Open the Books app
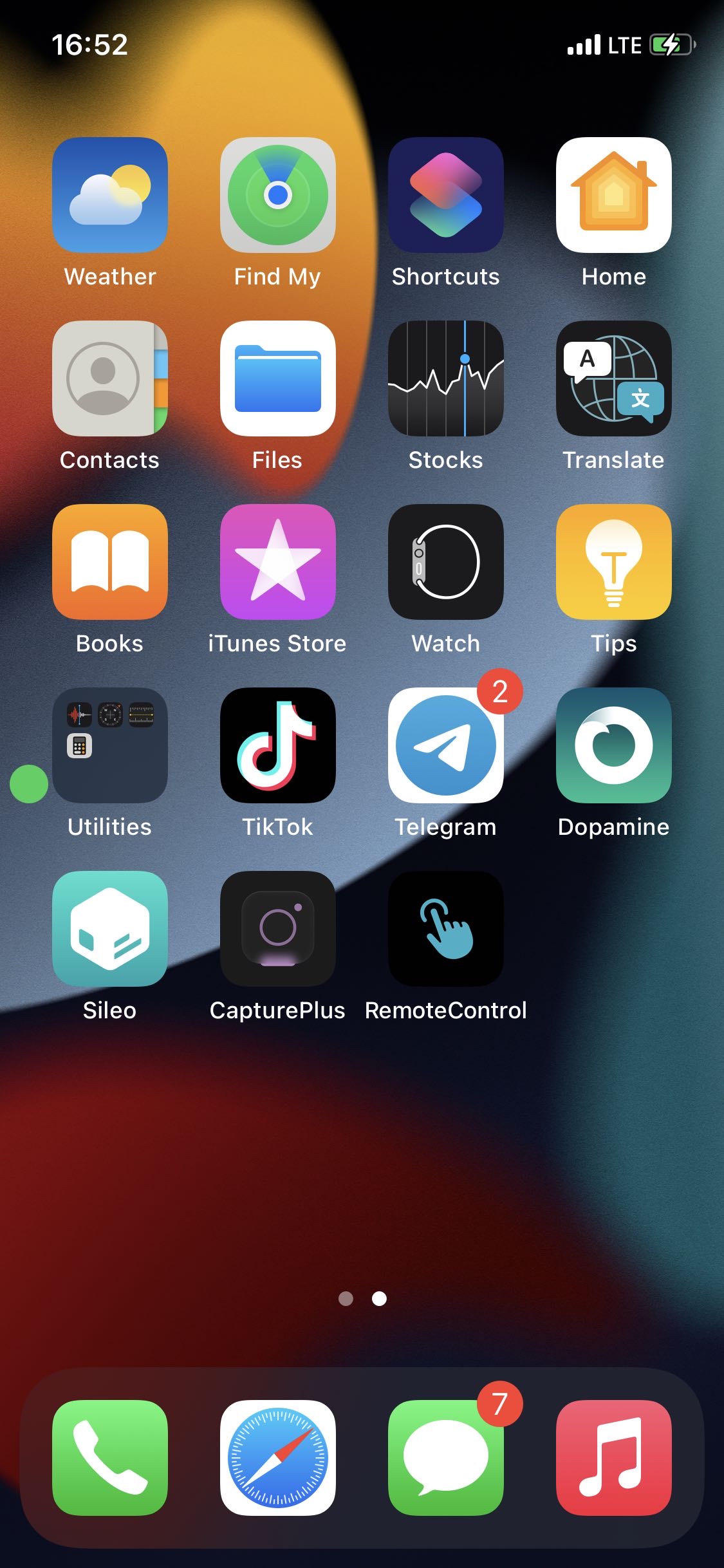The width and height of the screenshot is (724, 1568). (x=110, y=562)
